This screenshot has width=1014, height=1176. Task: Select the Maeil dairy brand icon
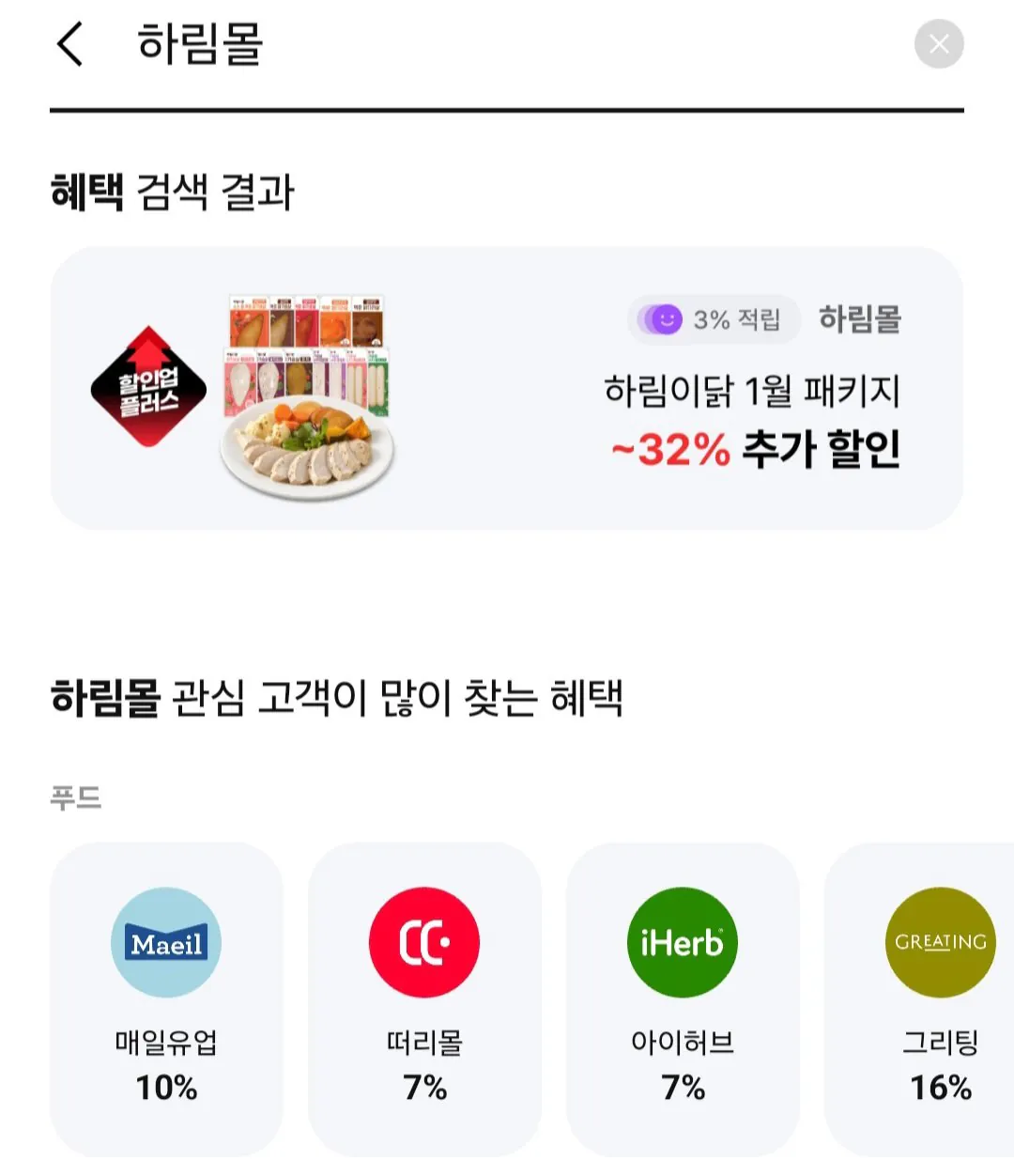pos(166,942)
